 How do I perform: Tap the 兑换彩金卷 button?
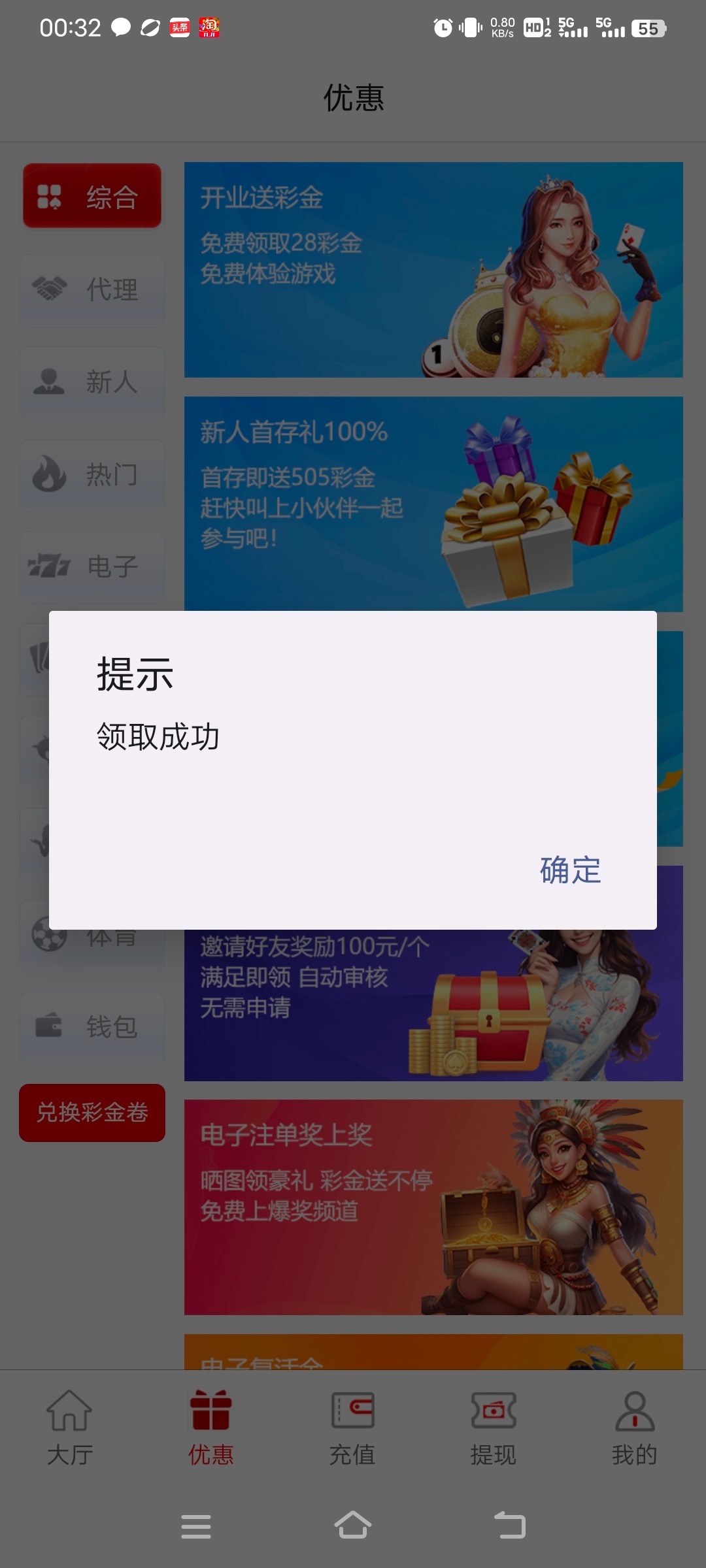pyautogui.click(x=92, y=1113)
